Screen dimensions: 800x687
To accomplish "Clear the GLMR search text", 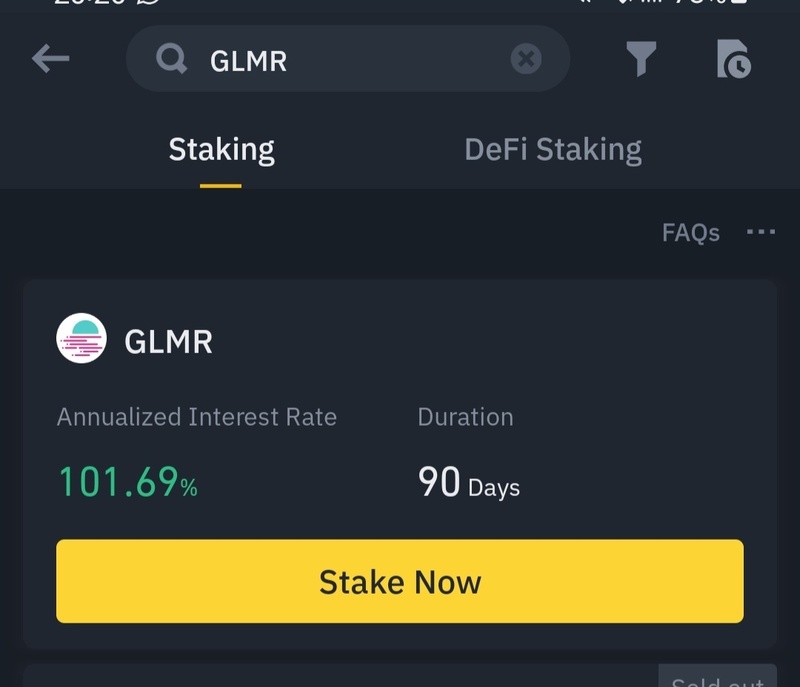I will click(x=526, y=60).
